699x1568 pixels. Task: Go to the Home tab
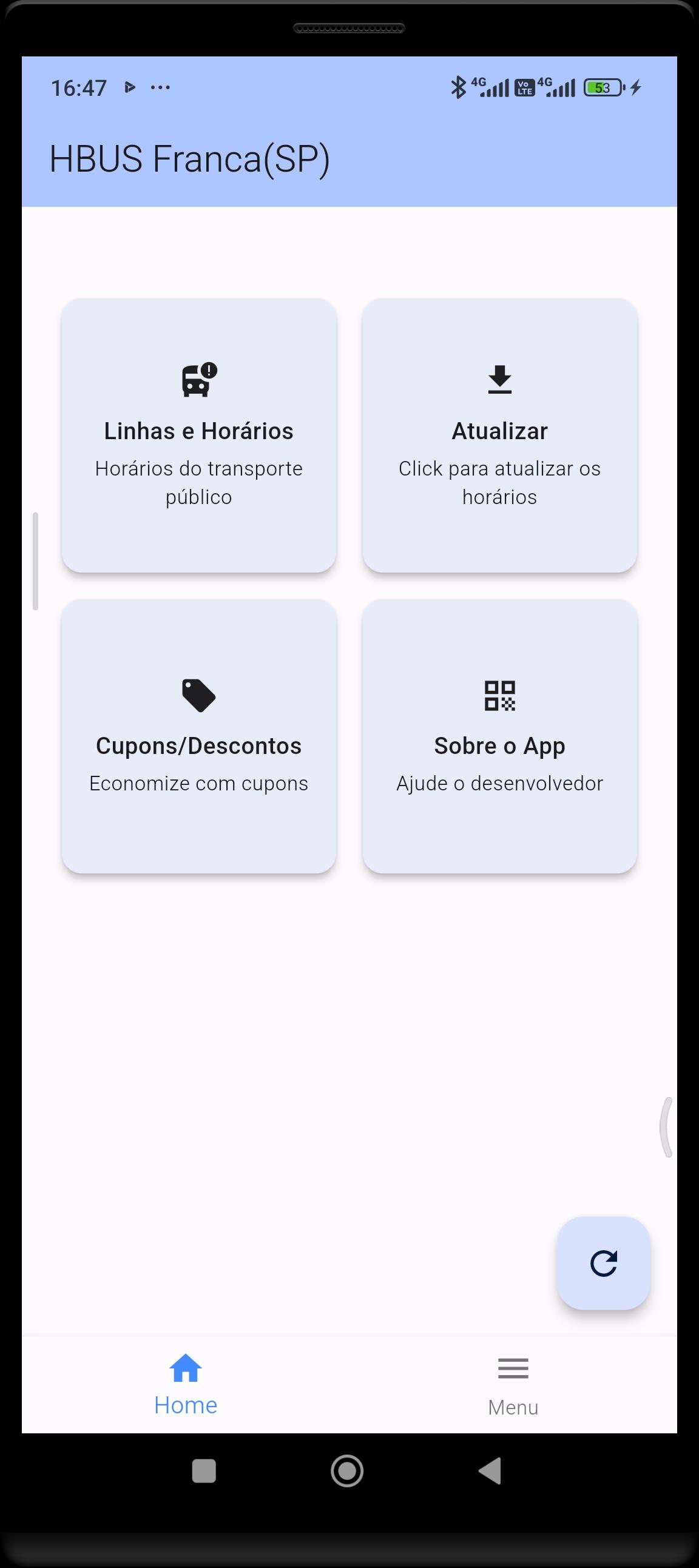click(x=186, y=1385)
